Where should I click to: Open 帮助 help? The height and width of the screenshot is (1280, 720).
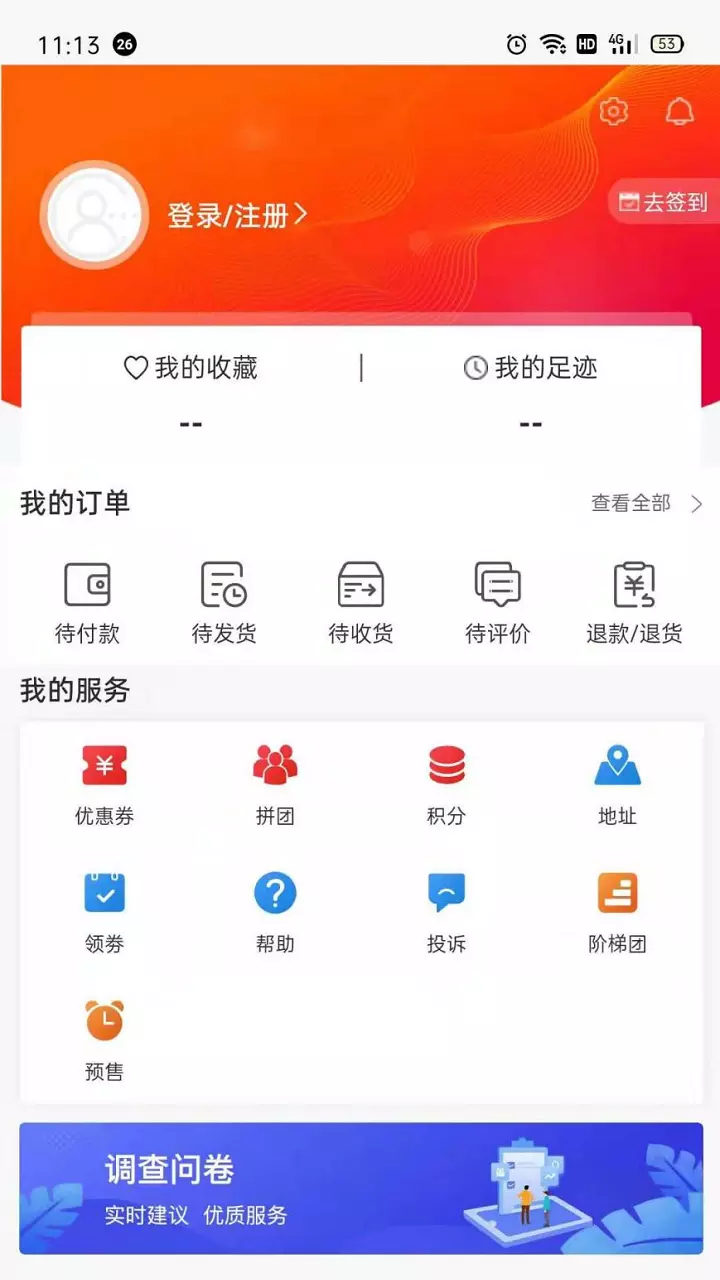tap(275, 913)
